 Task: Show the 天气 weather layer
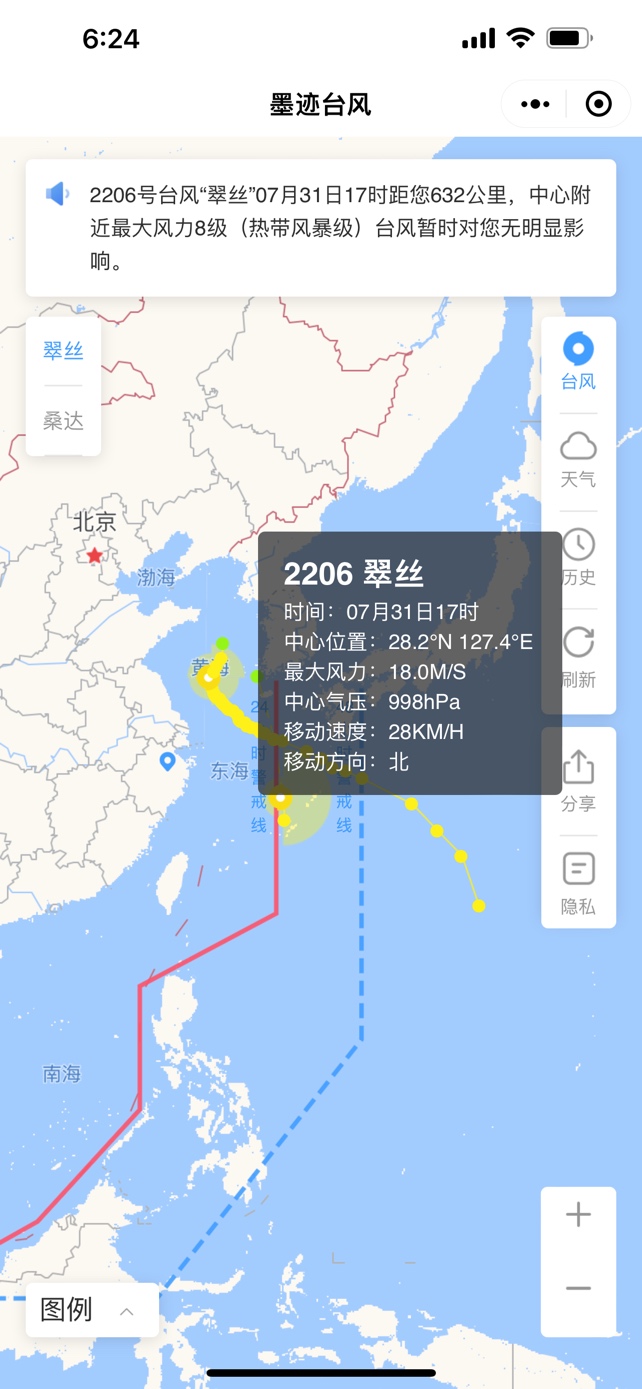(578, 459)
